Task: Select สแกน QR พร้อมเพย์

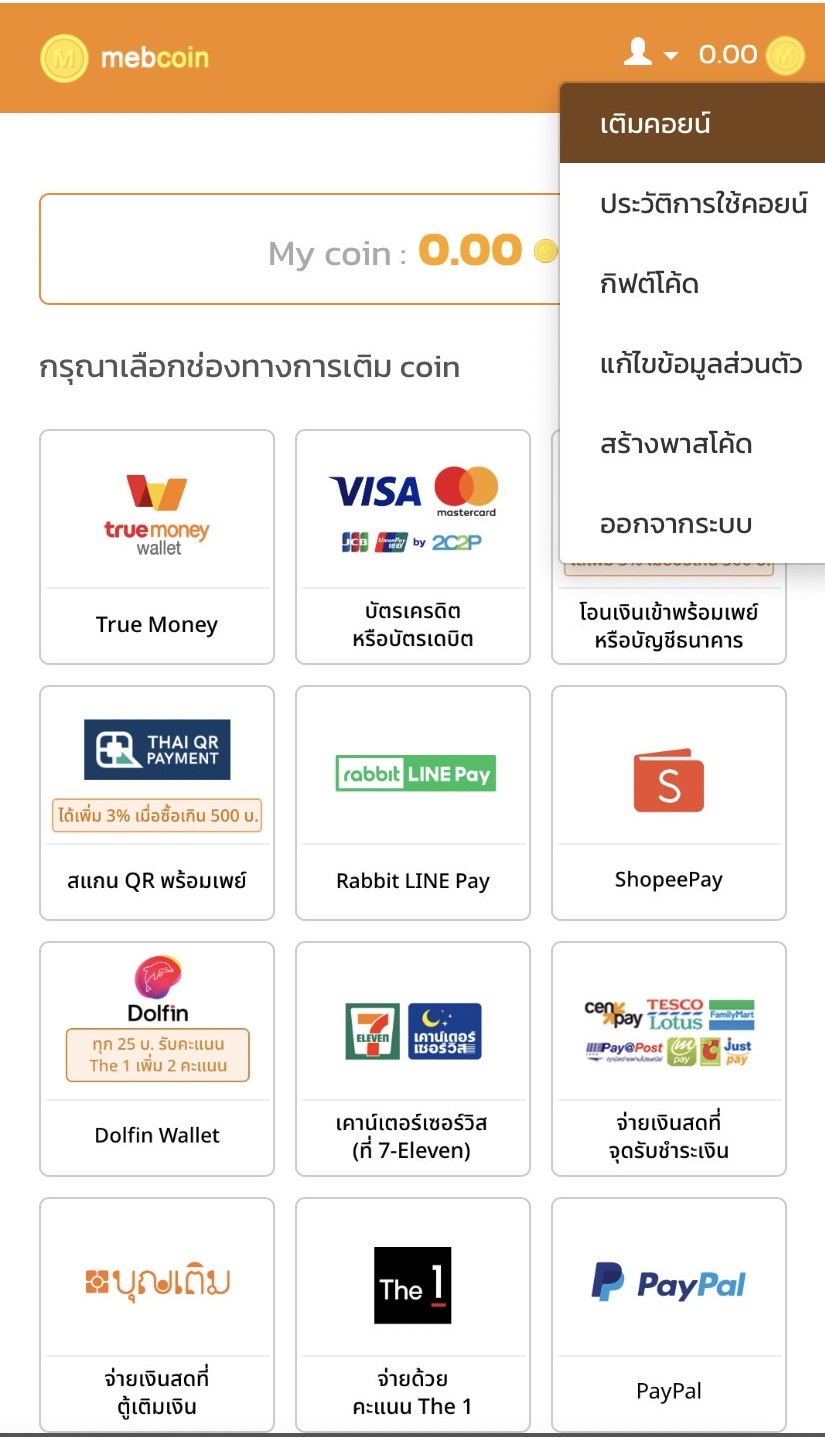Action: [x=157, y=803]
